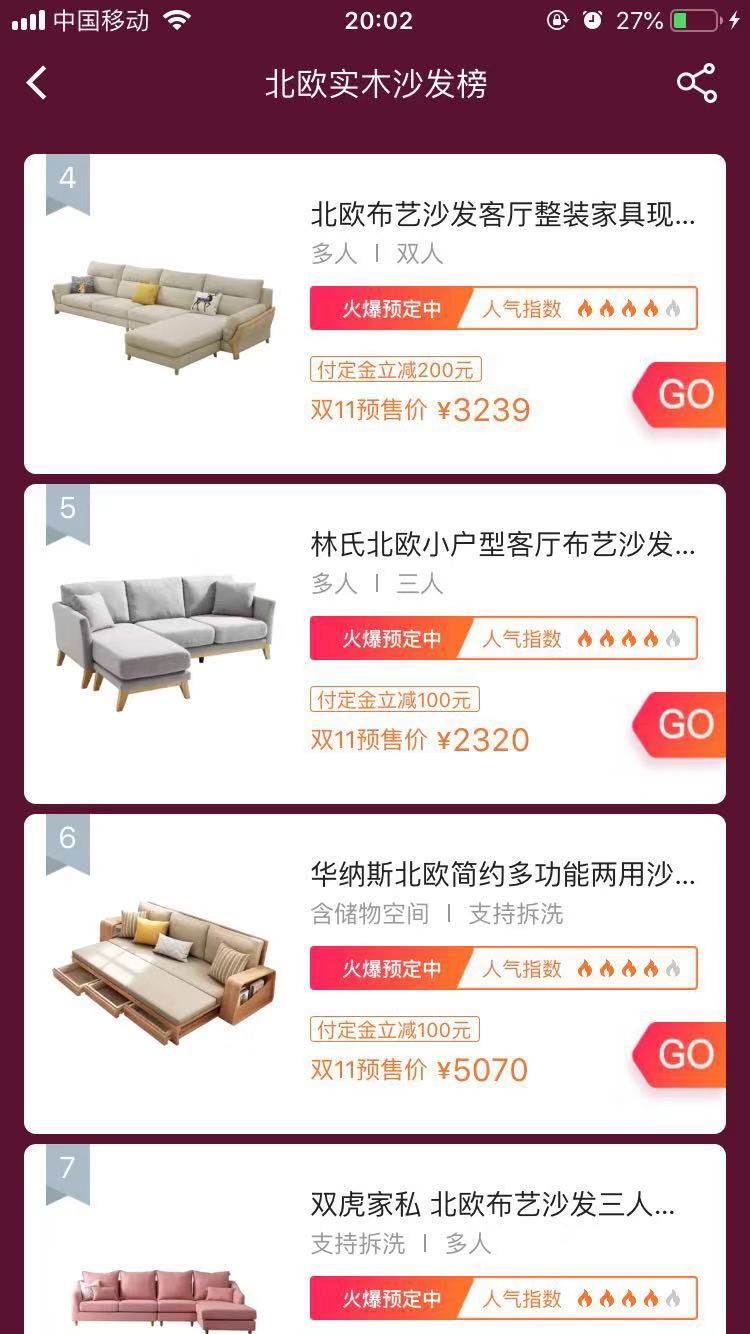Image resolution: width=750 pixels, height=1334 pixels.
Task: Open the rank 6 华纳斯北欧简约 sofa card
Action: tap(375, 974)
